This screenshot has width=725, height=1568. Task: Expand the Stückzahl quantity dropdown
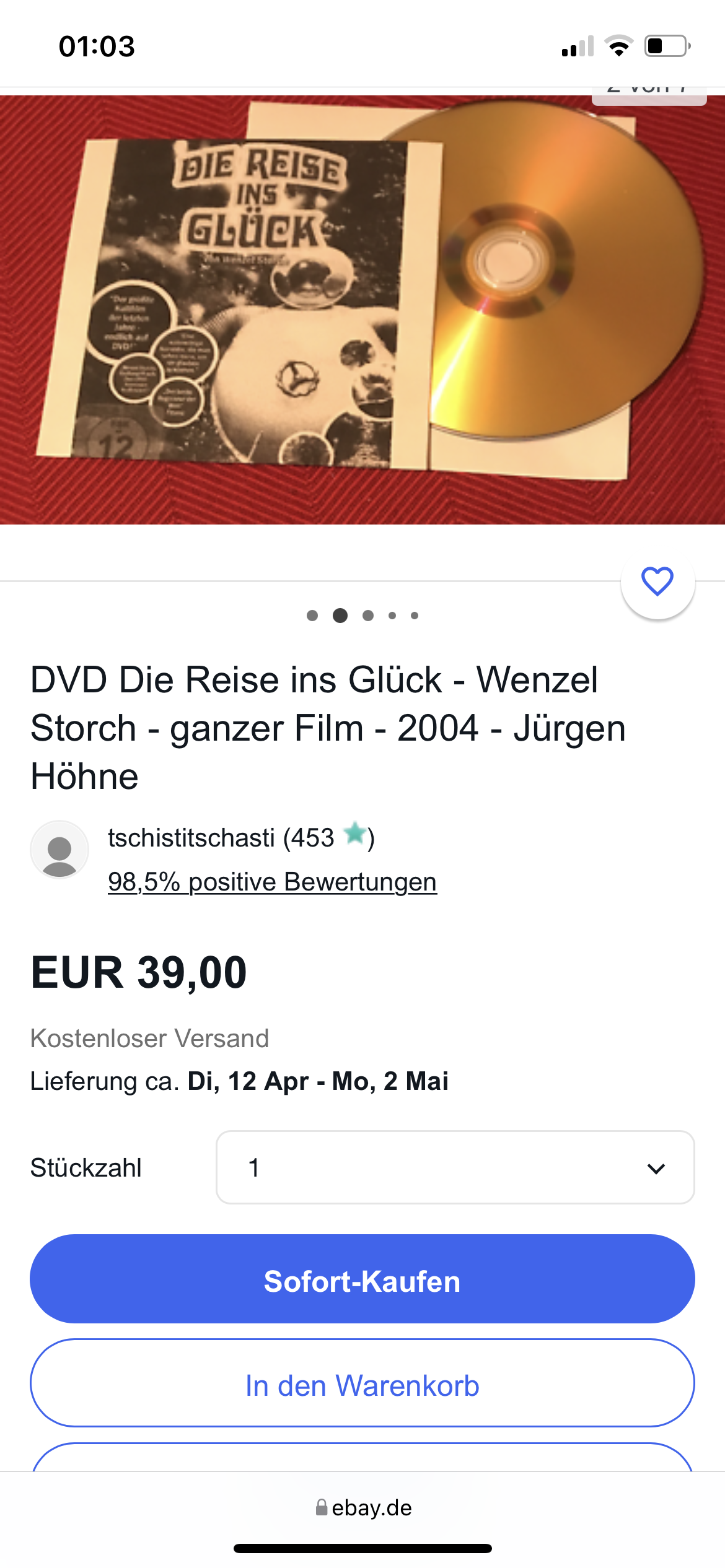coord(455,1167)
